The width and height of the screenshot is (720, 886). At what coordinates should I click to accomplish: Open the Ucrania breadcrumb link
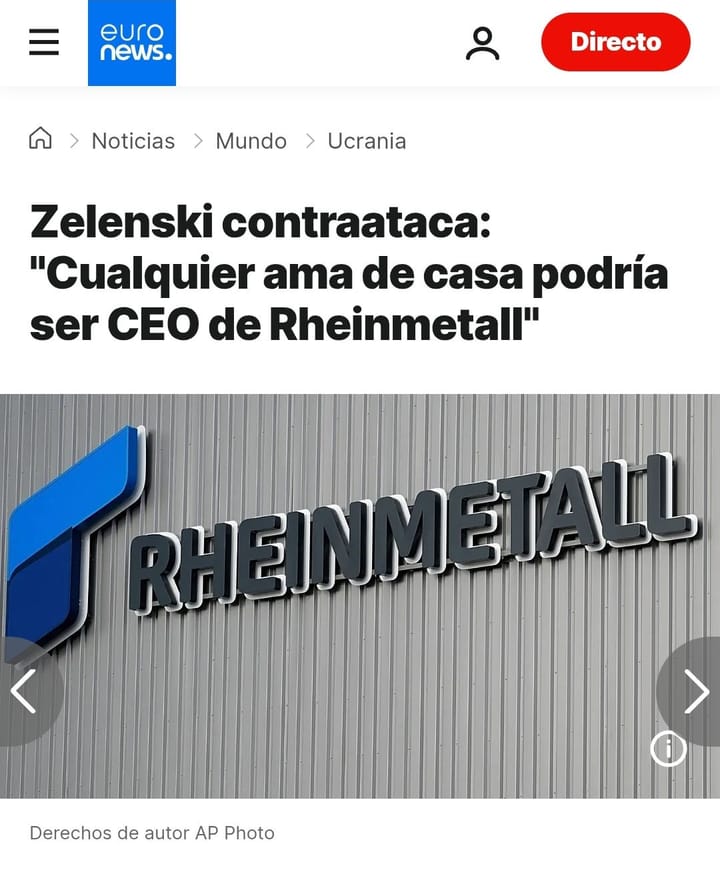pos(367,141)
